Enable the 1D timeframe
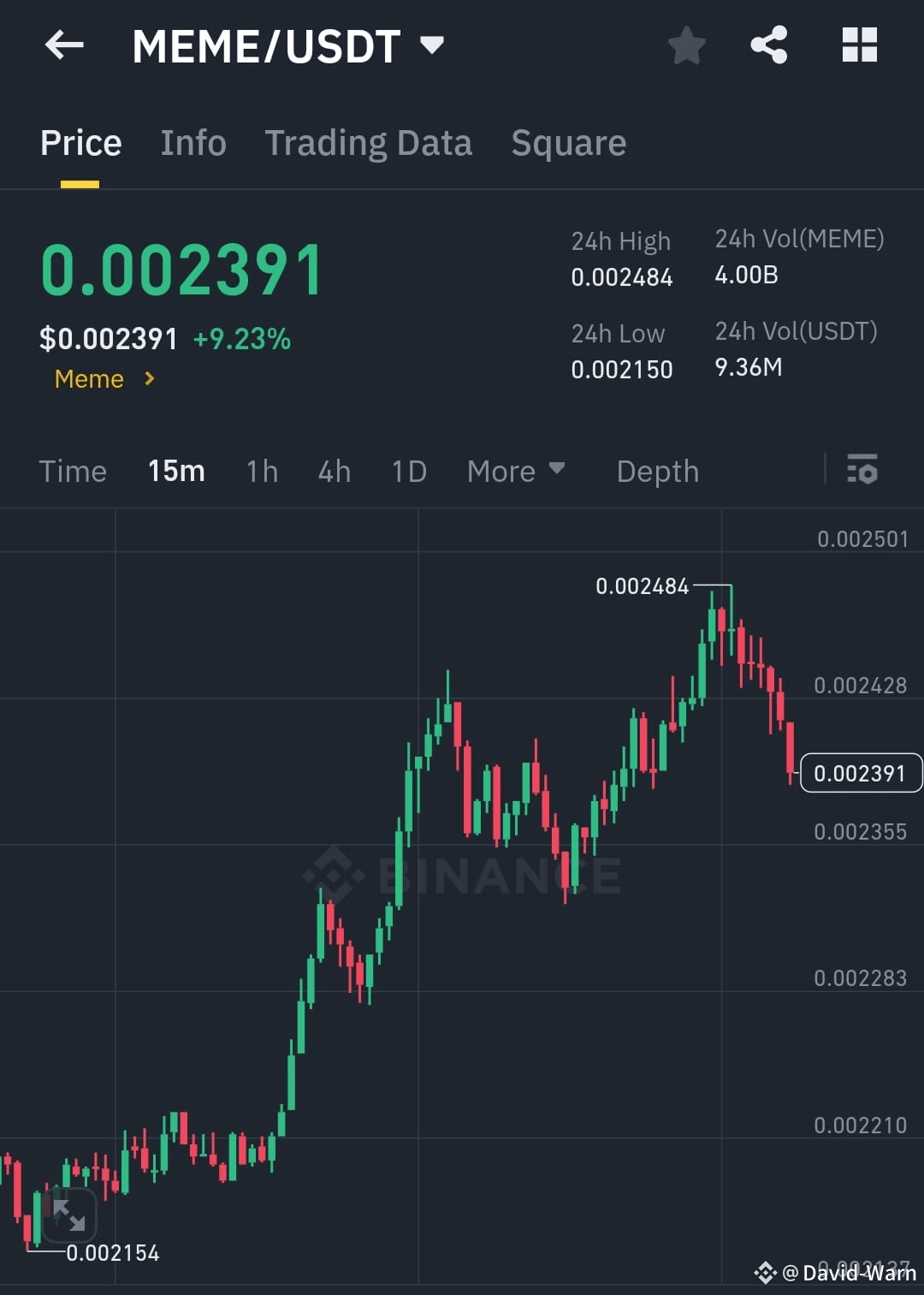Screen dimensions: 924x1295 pyautogui.click(x=408, y=471)
